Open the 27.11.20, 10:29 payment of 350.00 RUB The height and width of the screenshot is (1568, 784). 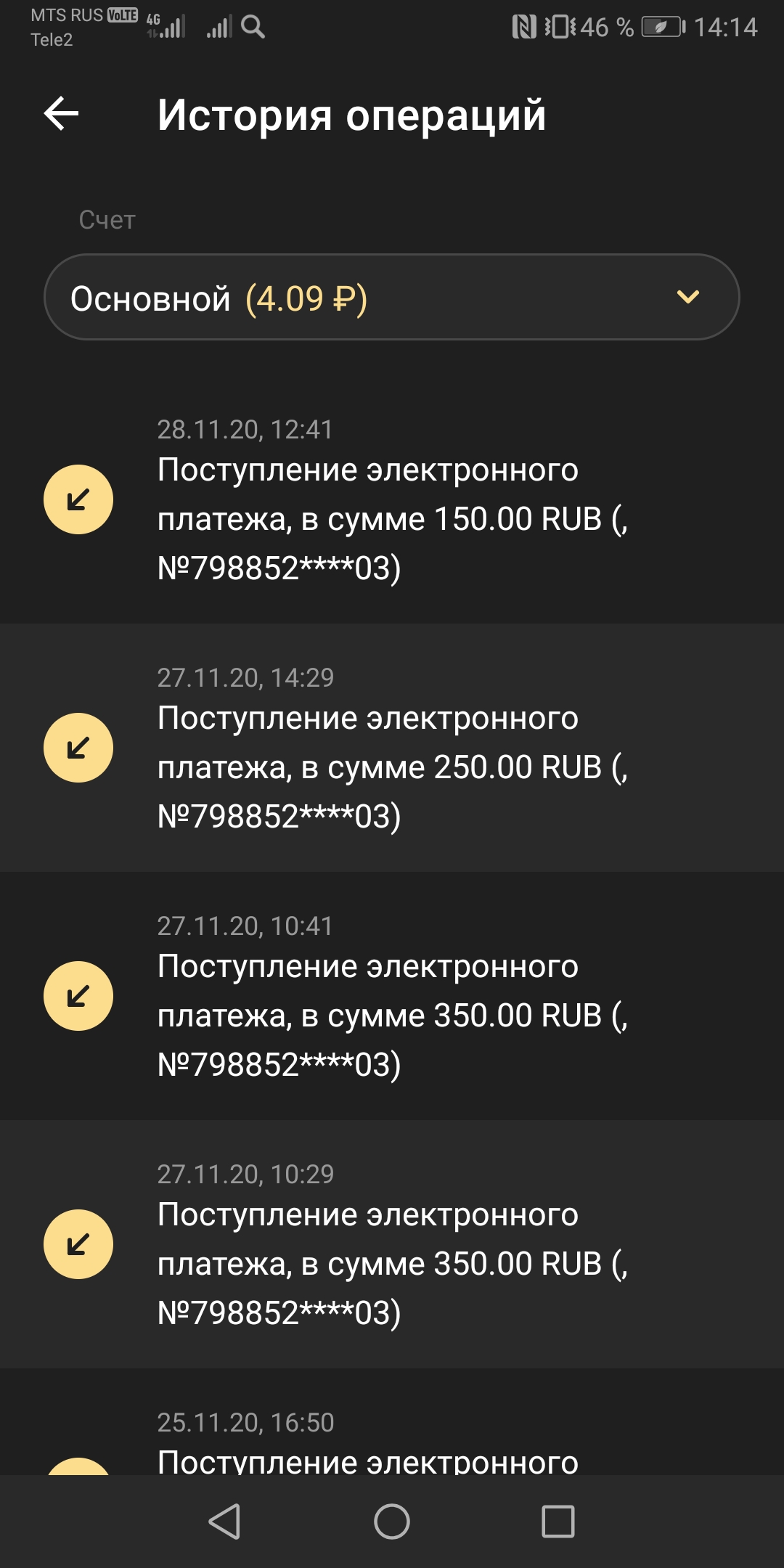[392, 1244]
